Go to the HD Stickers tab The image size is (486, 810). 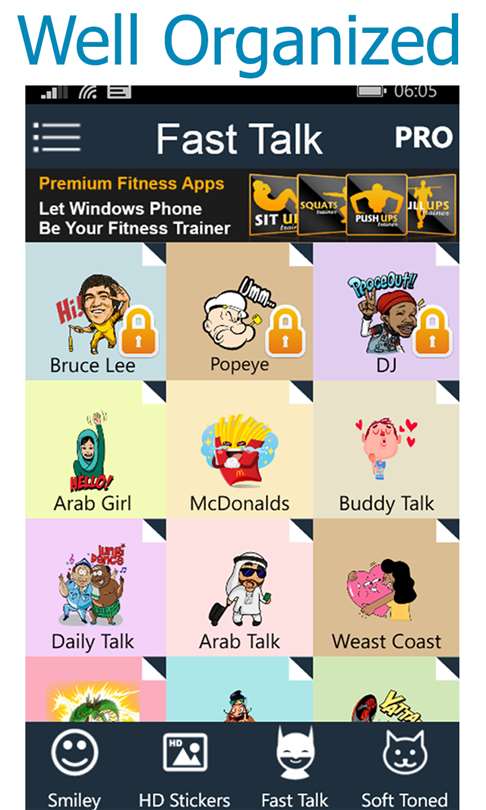tap(184, 767)
